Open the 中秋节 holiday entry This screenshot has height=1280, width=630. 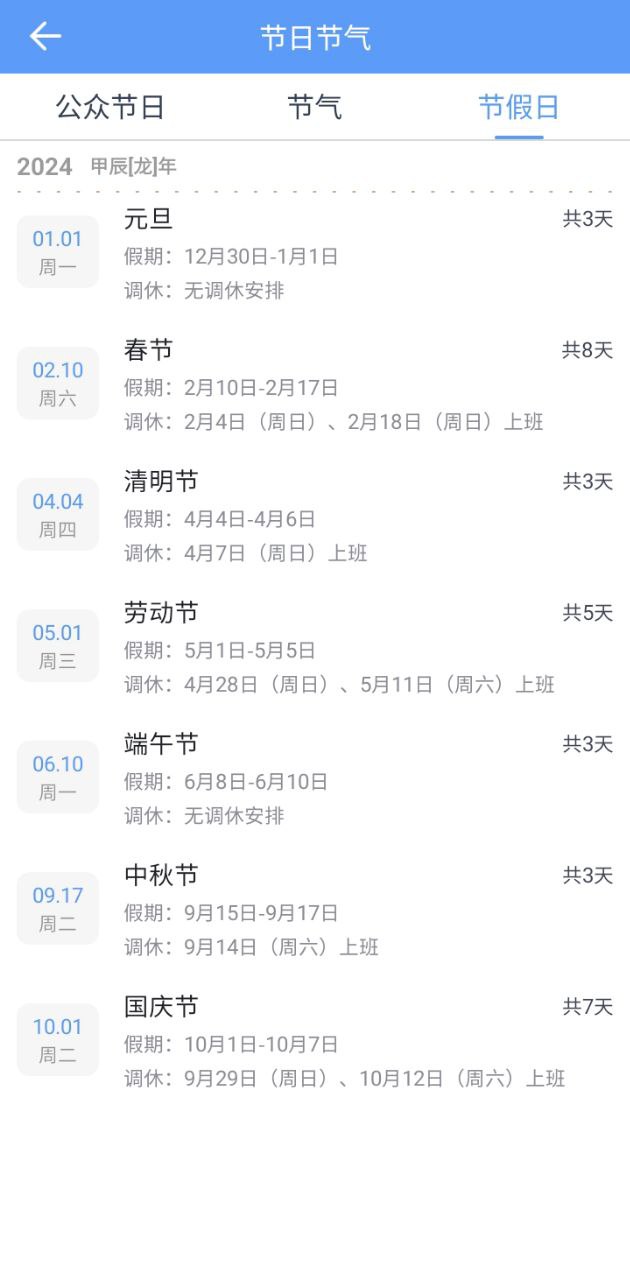pyautogui.click(x=315, y=910)
